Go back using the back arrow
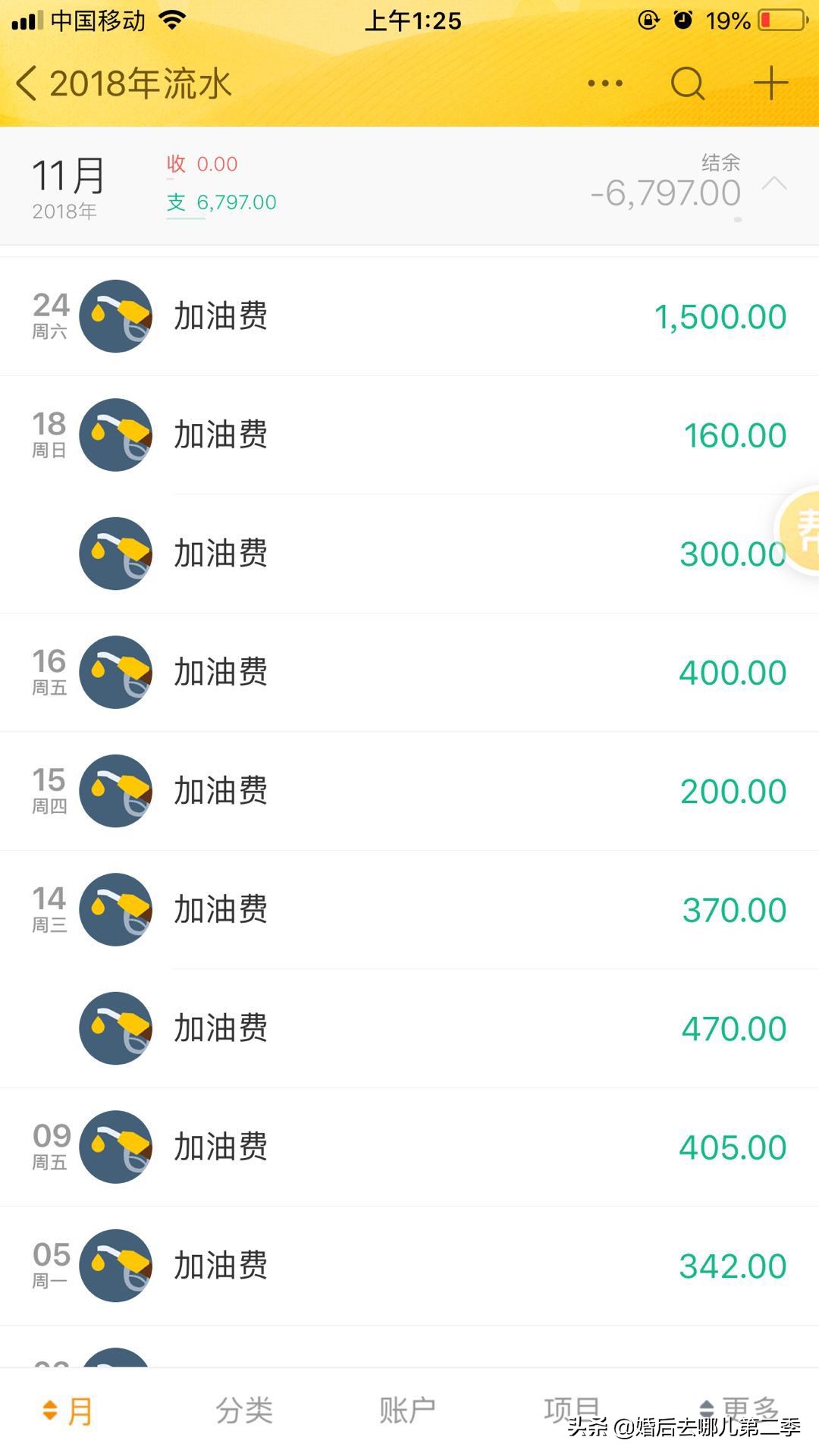Viewport: 819px width, 1456px height. 27,83
